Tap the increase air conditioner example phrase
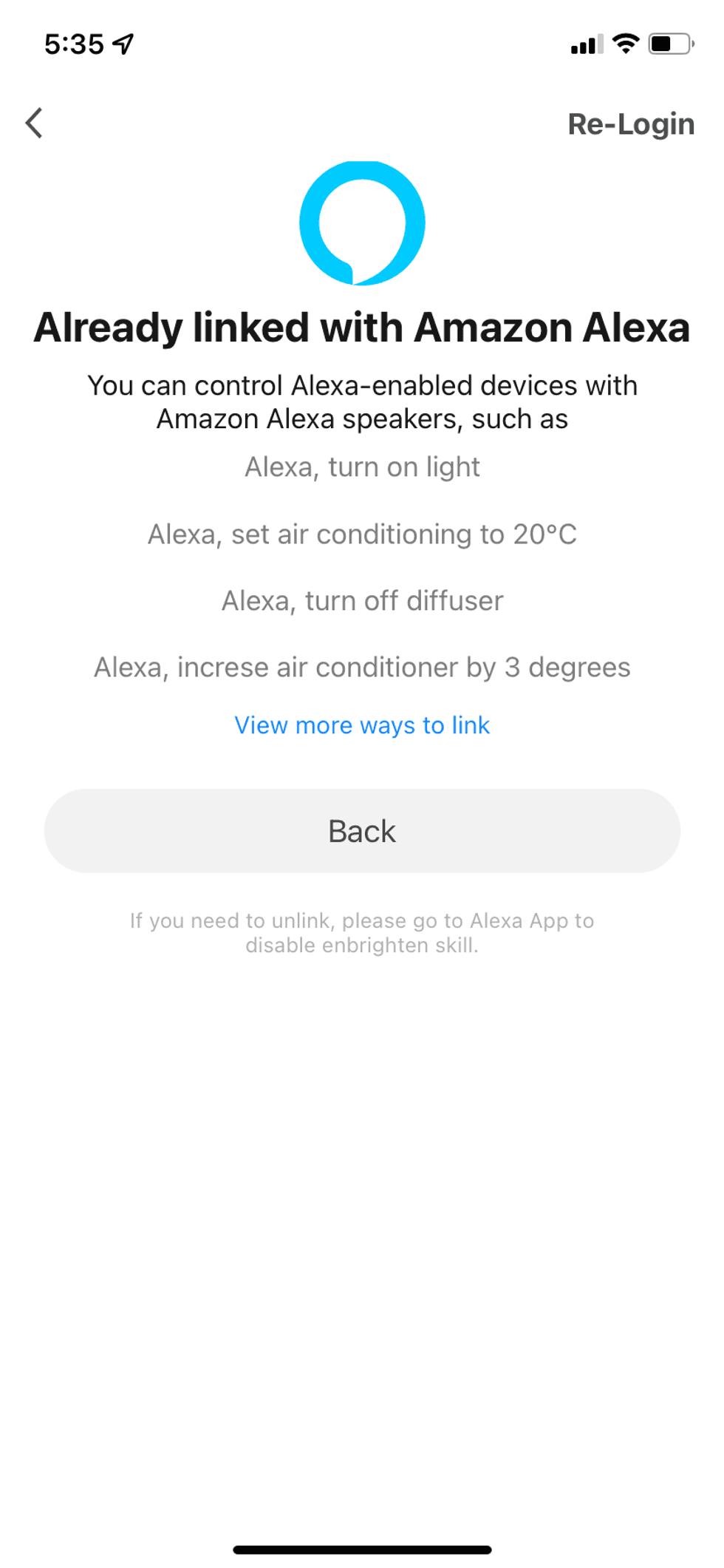The width and height of the screenshot is (724, 1568). pyautogui.click(x=361, y=667)
